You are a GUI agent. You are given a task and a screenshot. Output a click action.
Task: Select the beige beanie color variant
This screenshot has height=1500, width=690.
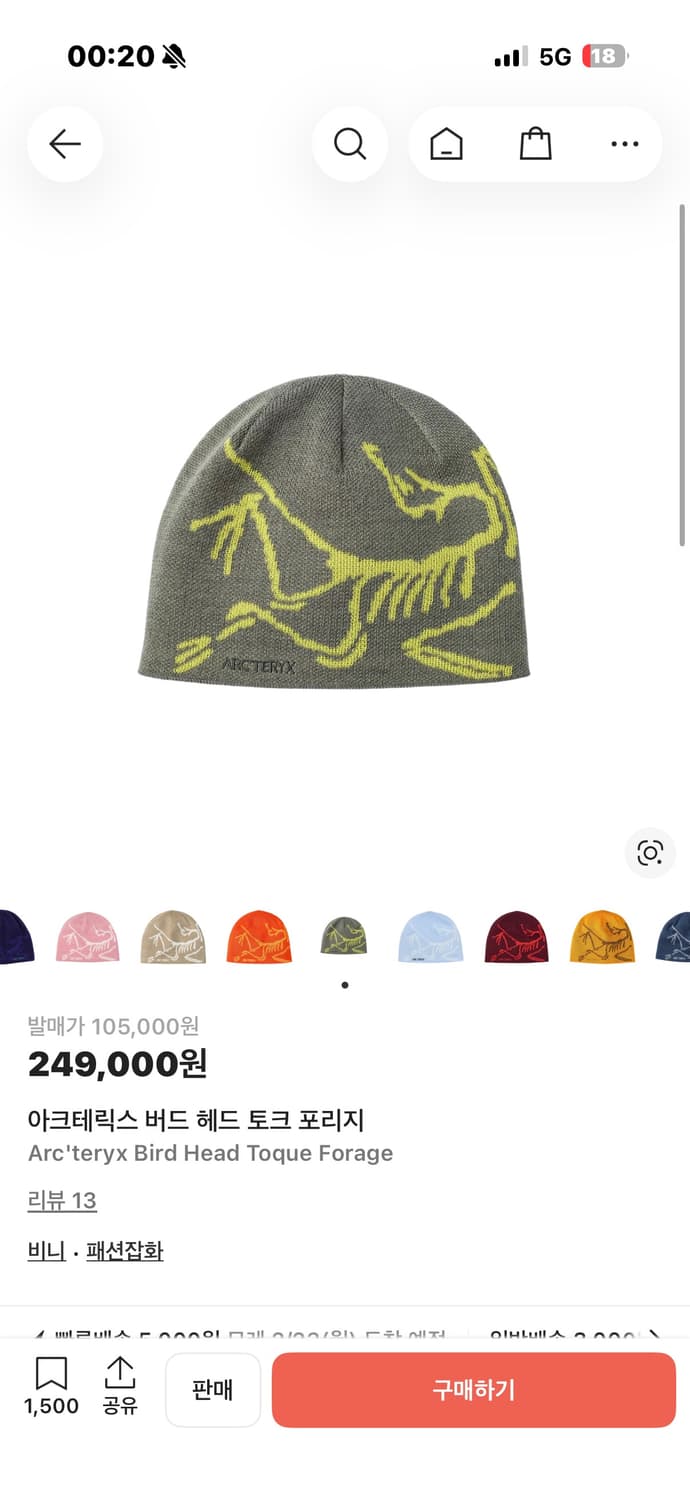(x=173, y=937)
